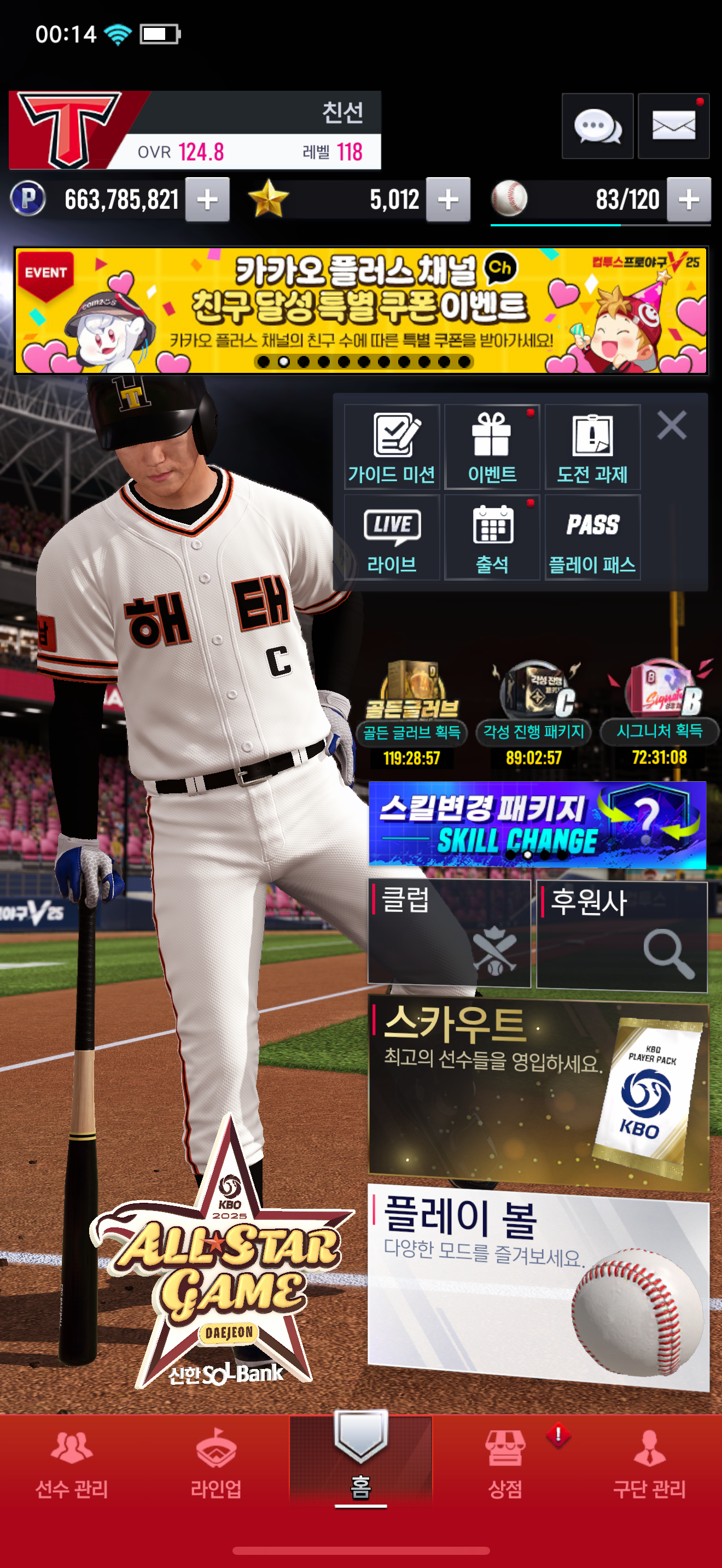This screenshot has height=1568, width=722.
Task: Open the chat bubble icon
Action: pos(597,127)
